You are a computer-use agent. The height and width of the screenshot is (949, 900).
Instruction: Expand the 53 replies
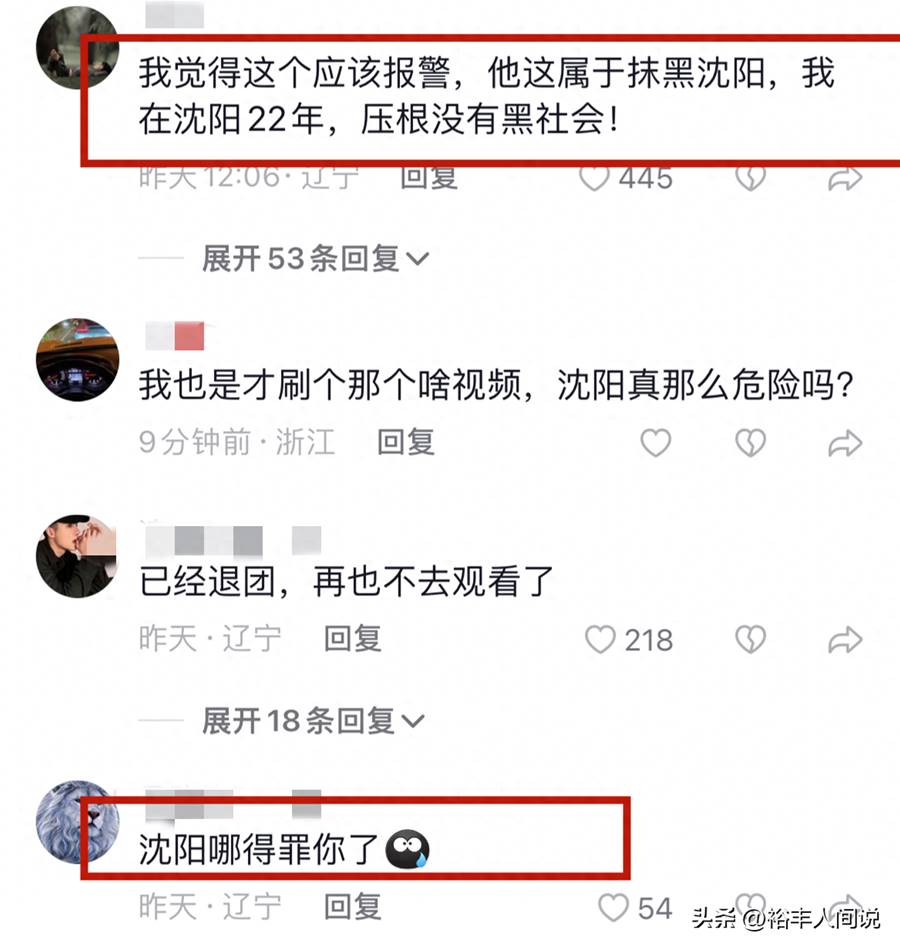click(315, 259)
